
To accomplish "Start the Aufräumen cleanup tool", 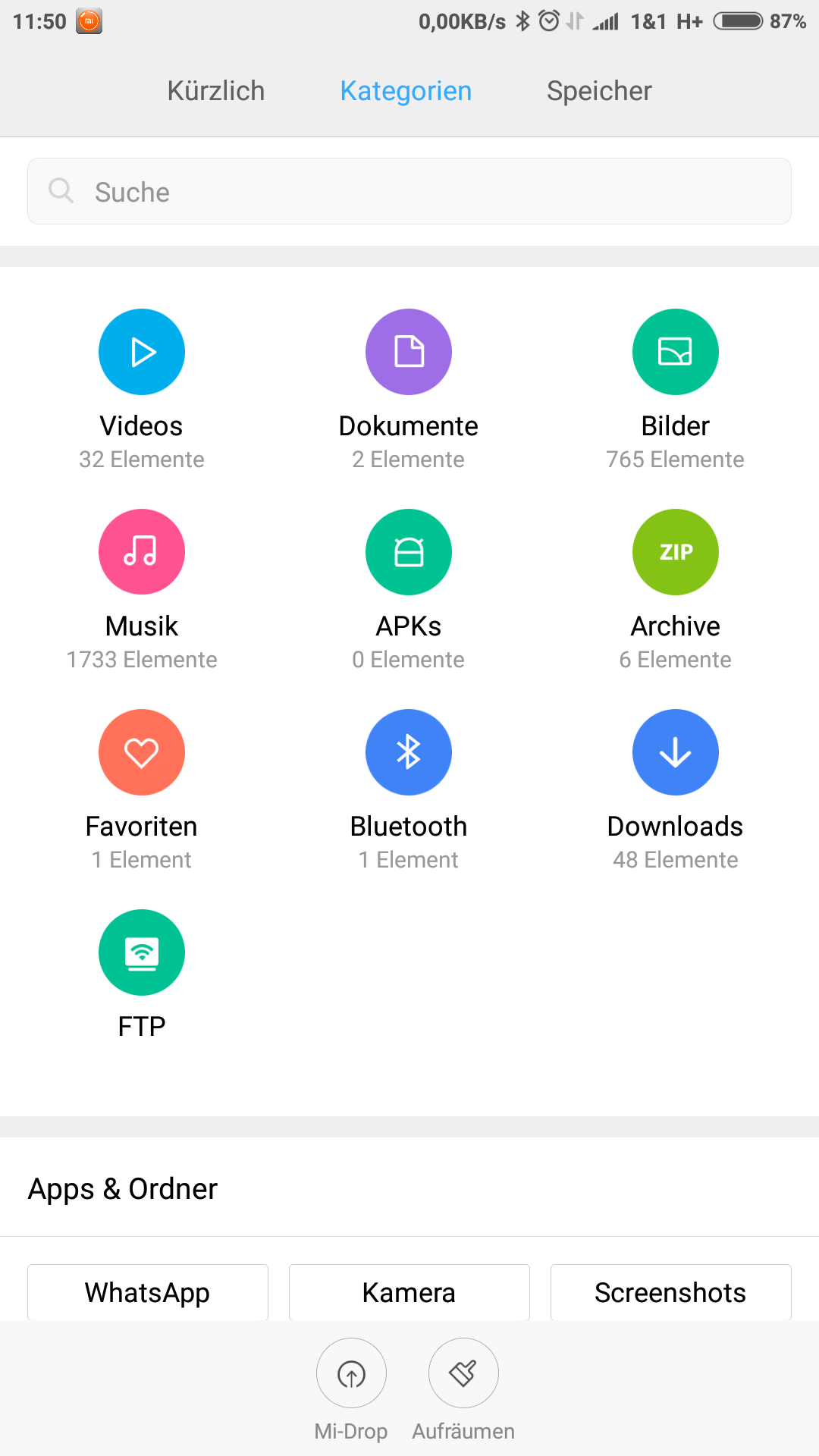I will pos(463,1373).
